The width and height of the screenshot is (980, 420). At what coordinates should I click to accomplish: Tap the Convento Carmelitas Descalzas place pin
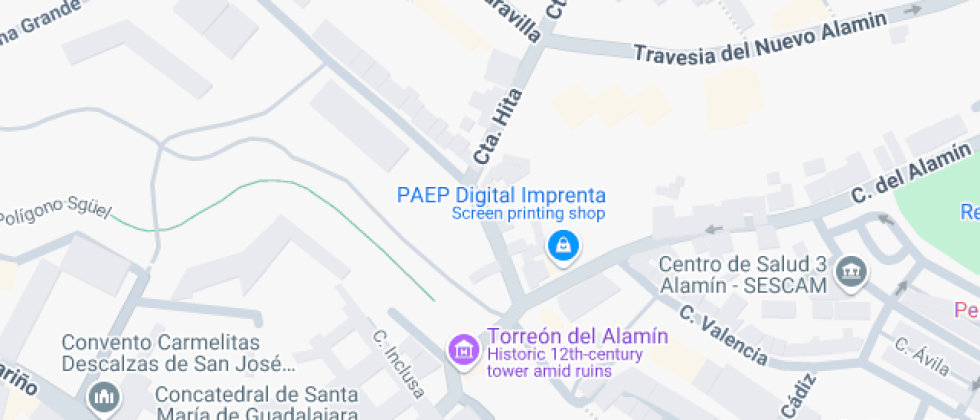103,397
